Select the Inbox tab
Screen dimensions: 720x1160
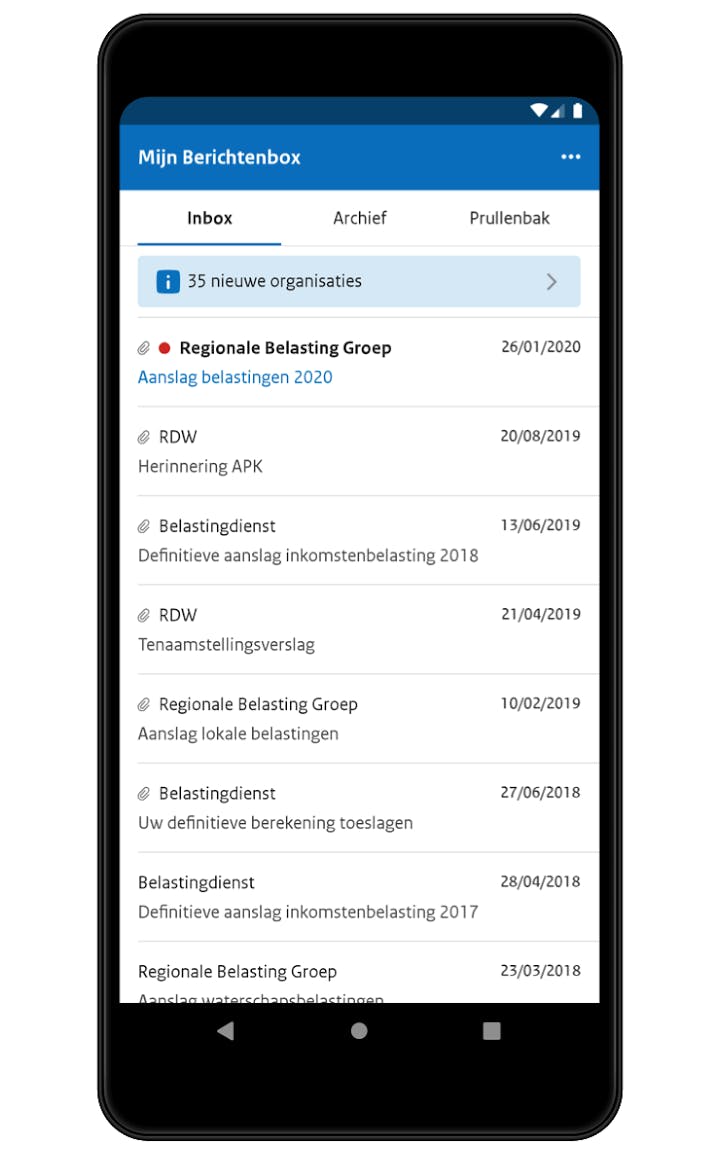(x=209, y=218)
